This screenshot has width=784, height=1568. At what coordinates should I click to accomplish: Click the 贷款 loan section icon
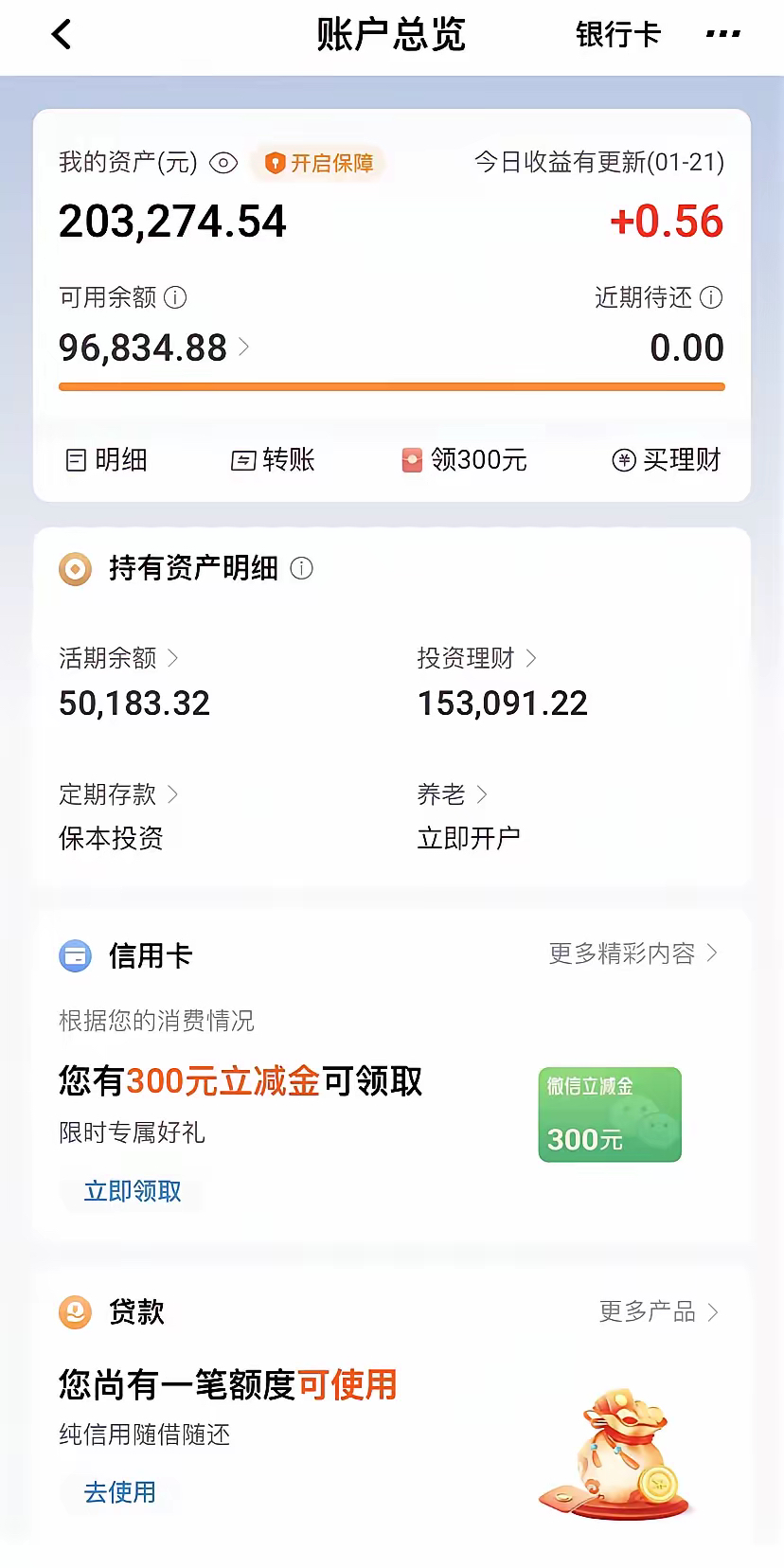click(x=76, y=1312)
